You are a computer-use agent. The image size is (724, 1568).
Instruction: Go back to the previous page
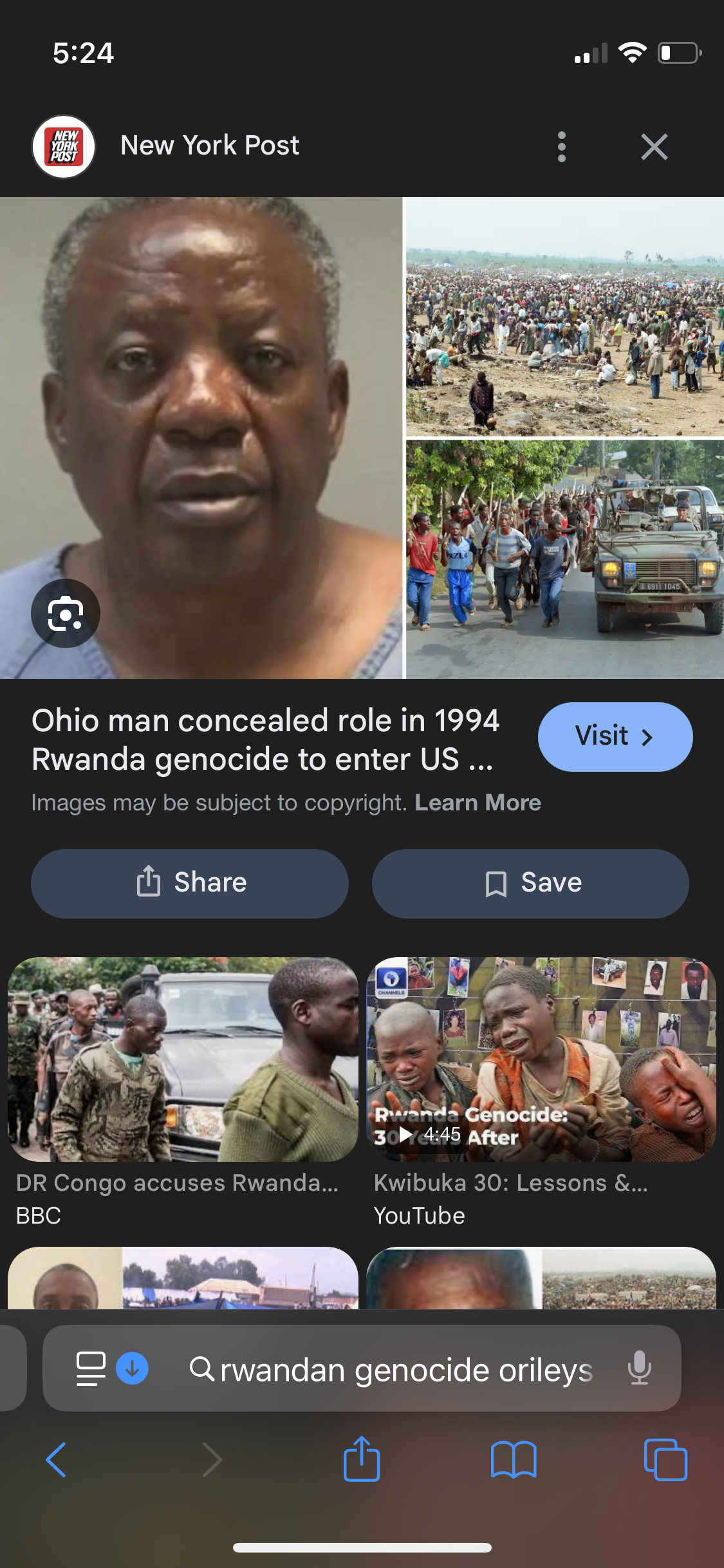point(57,1459)
